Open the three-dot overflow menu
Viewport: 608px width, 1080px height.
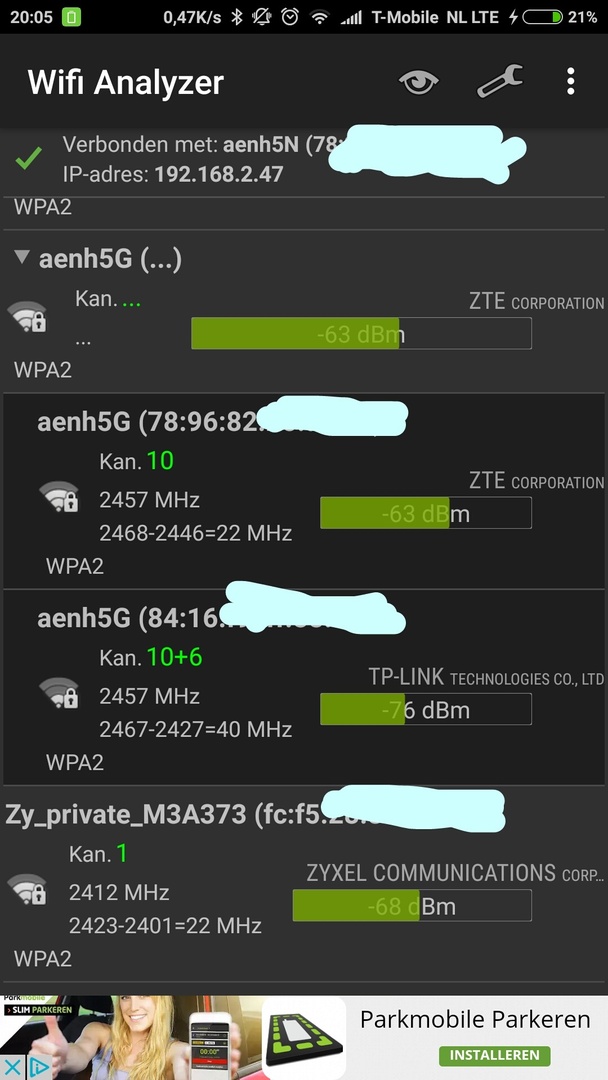pos(570,81)
